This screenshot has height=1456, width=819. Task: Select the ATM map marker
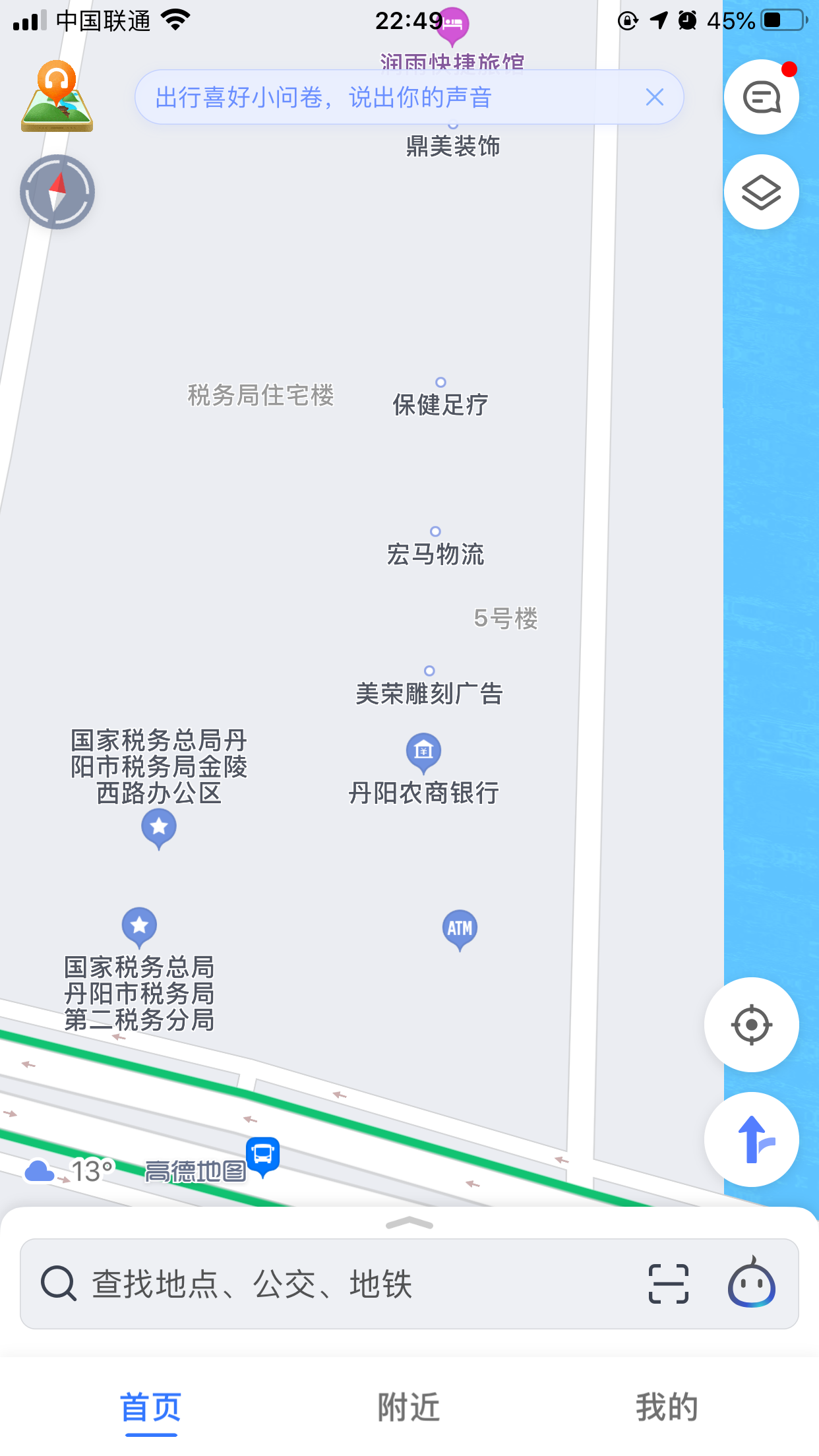click(460, 928)
